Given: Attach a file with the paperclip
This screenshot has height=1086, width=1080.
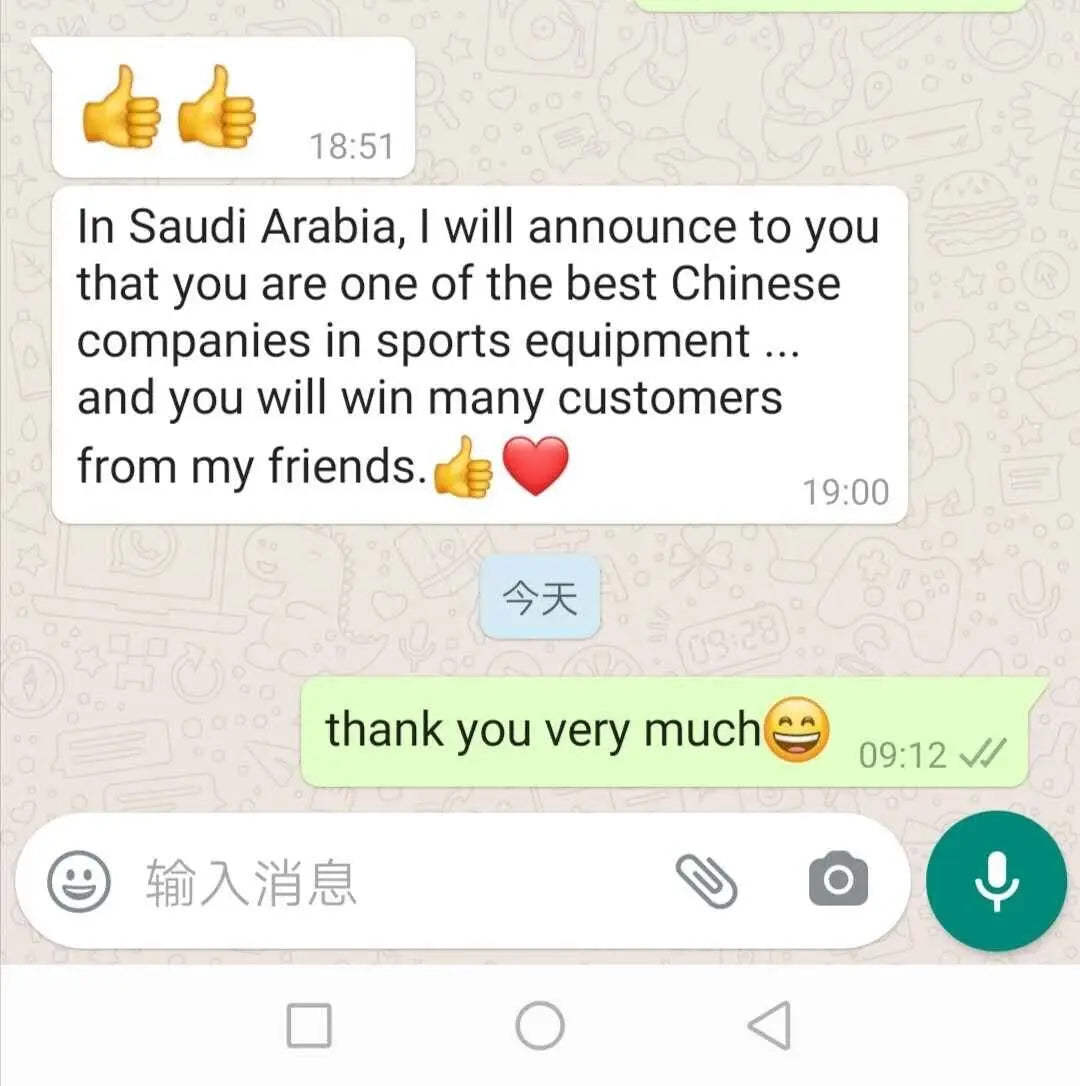Looking at the screenshot, I should 706,882.
